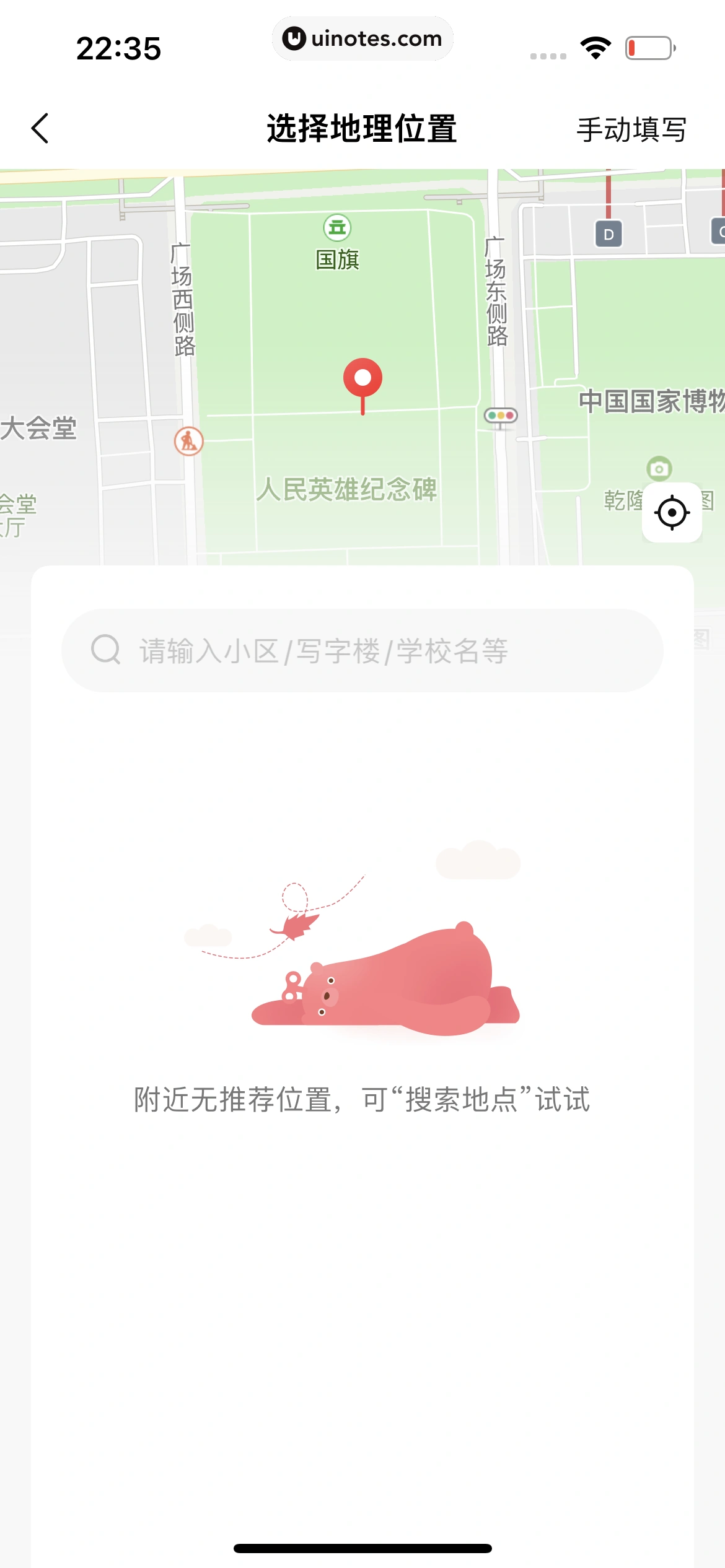Tap the camera photo-spot icon near 乾隆
The height and width of the screenshot is (1568, 725).
coord(659,468)
